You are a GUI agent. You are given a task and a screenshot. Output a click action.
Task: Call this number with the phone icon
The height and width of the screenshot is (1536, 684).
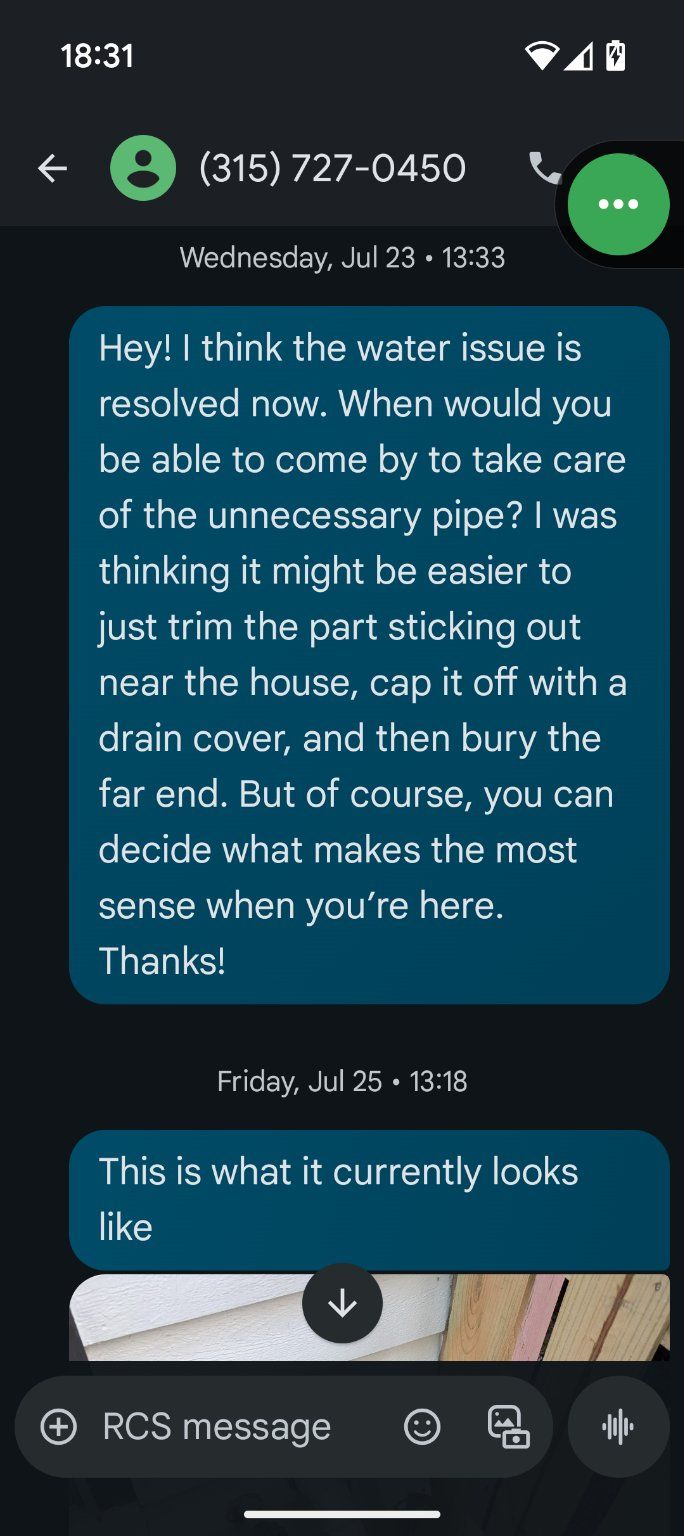click(x=544, y=169)
